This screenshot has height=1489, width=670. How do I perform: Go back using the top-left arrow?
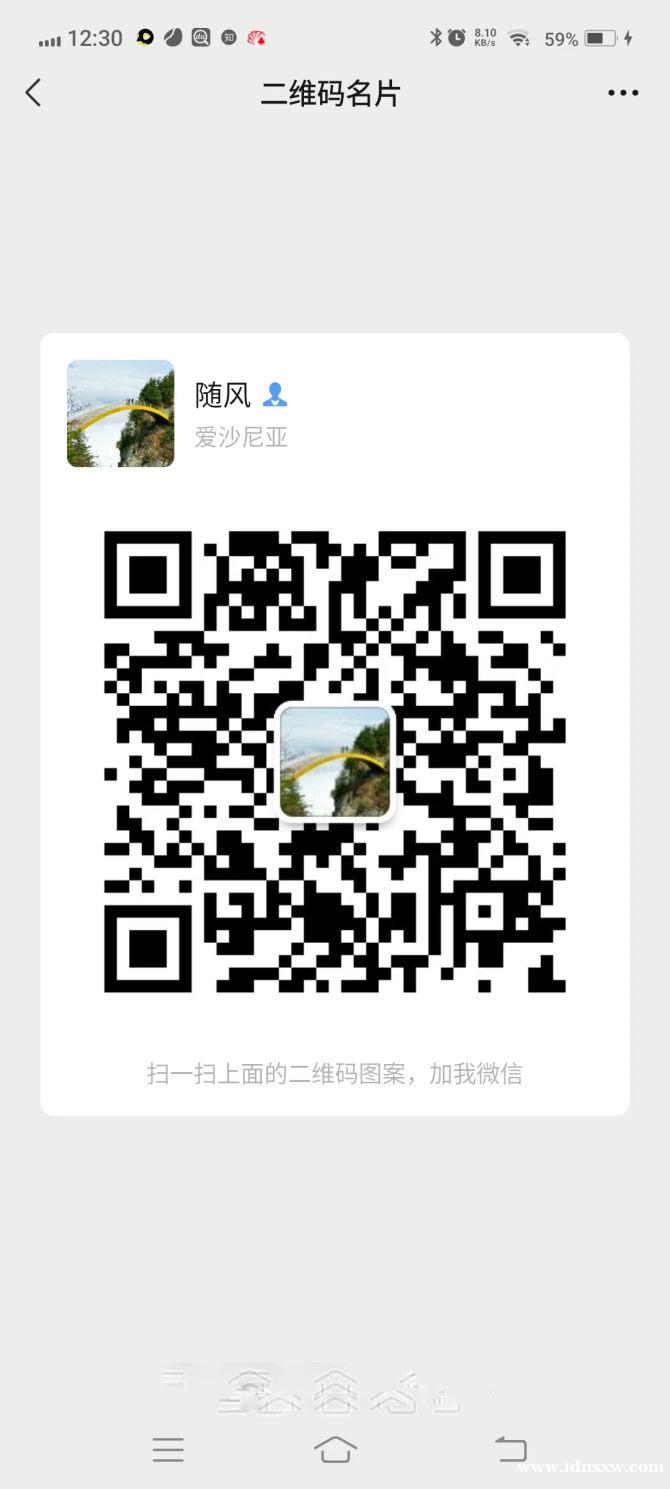click(33, 93)
